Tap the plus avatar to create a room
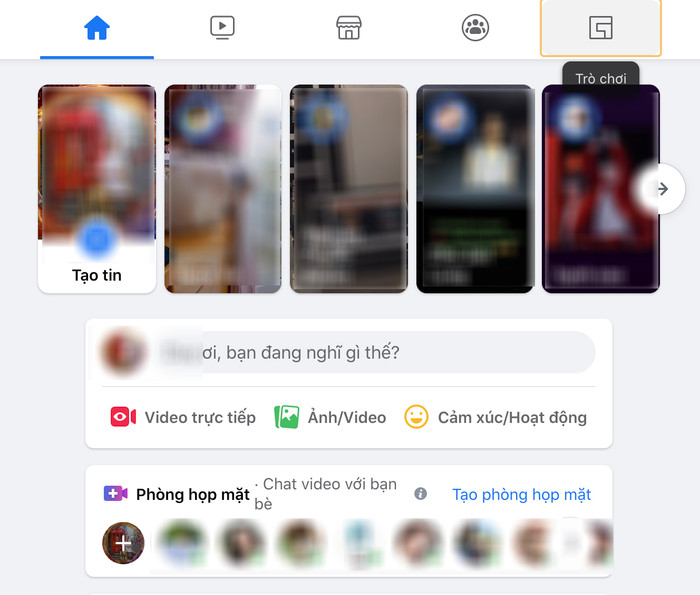 [x=123, y=543]
